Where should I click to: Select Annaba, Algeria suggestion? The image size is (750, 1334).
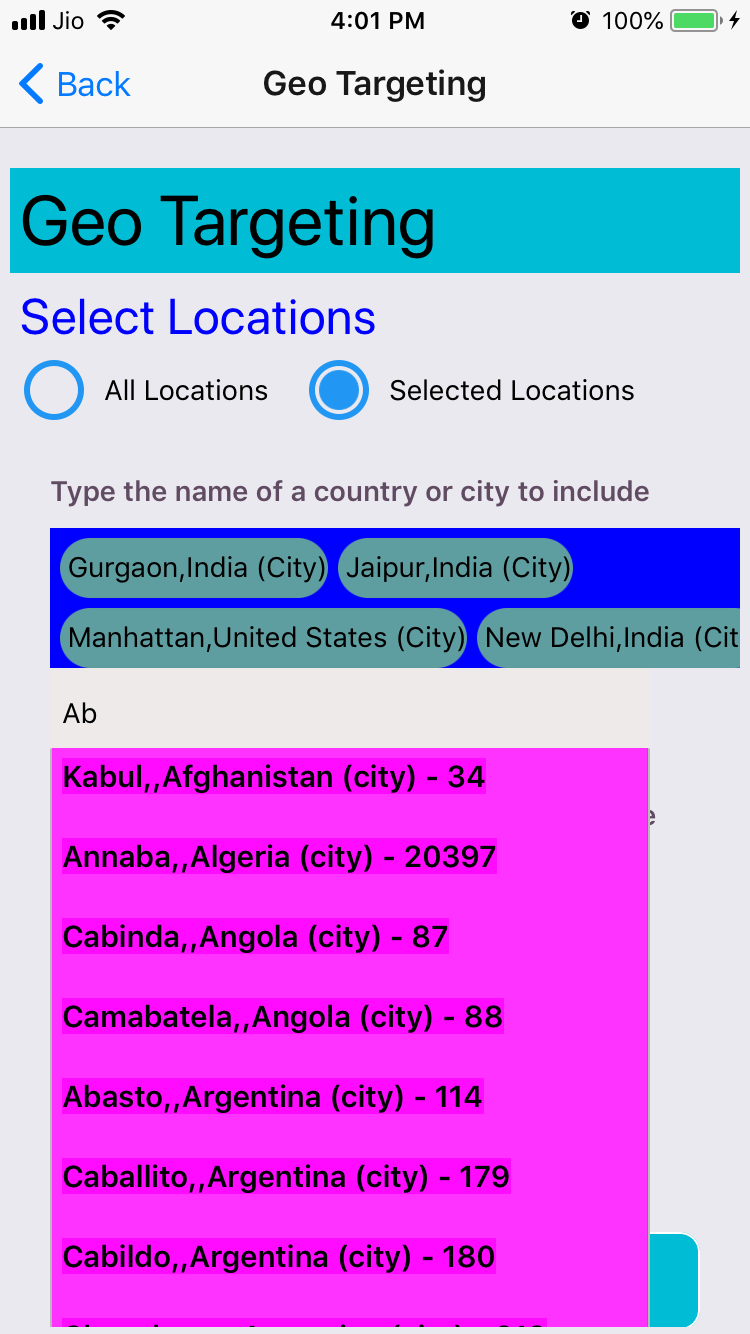tap(279, 857)
